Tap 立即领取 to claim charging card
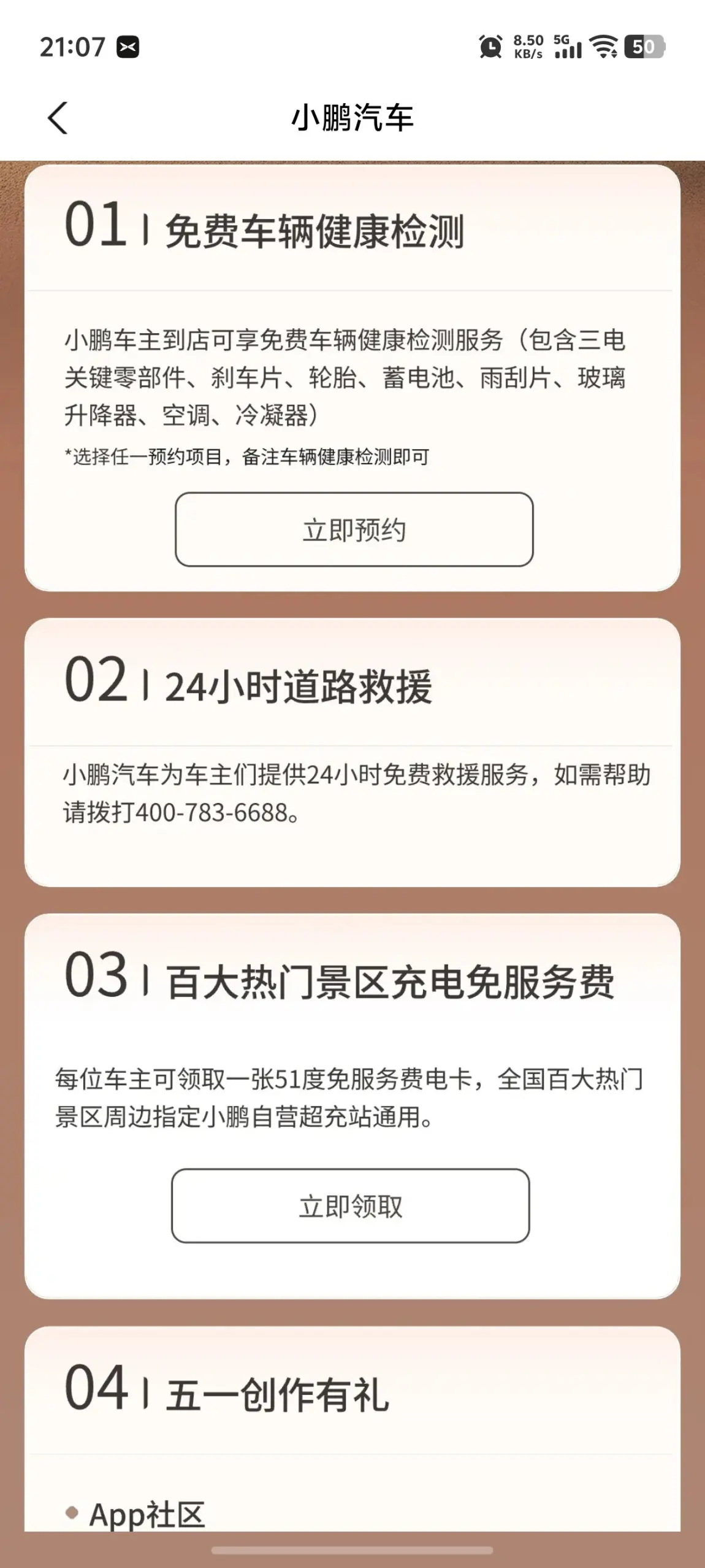705x1568 pixels. pos(351,1206)
